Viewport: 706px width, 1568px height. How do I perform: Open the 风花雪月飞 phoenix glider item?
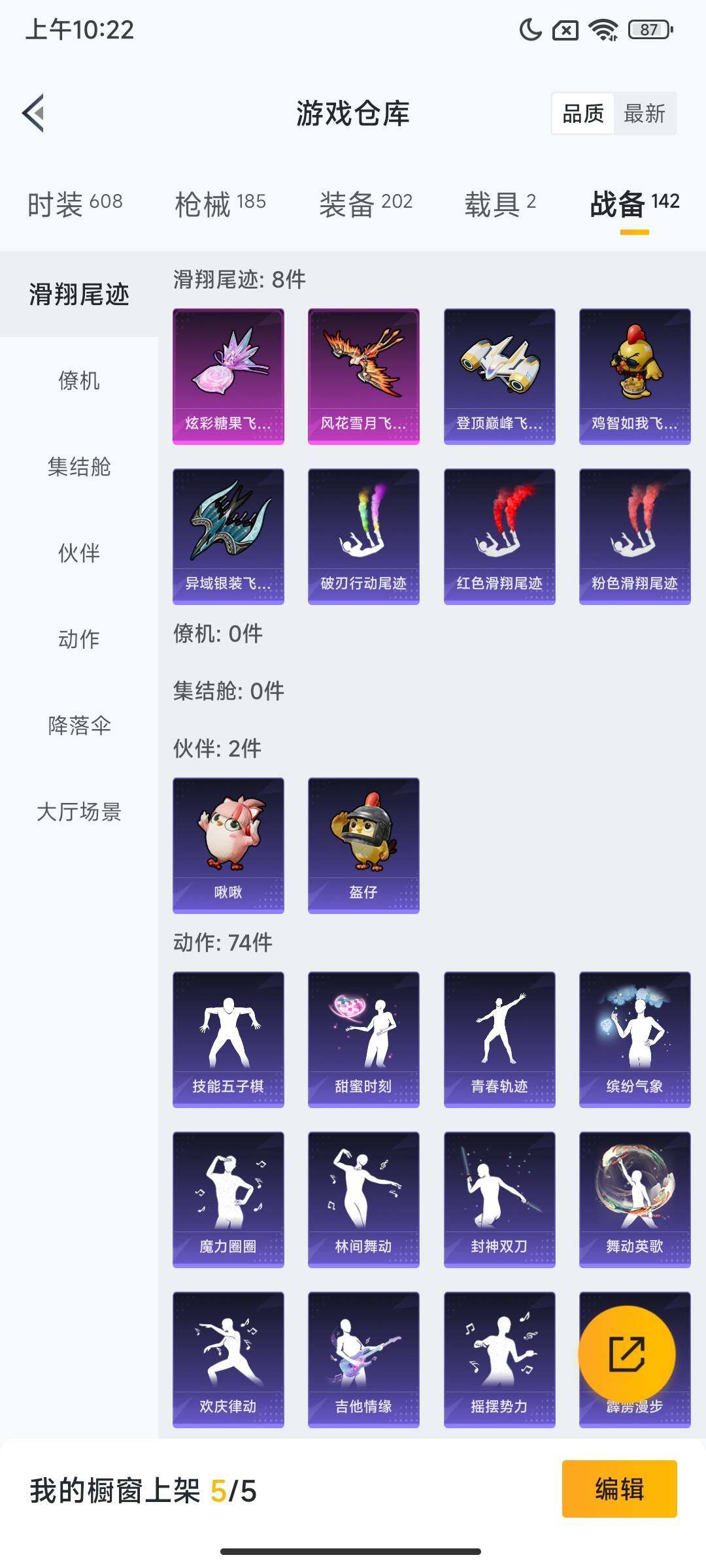coord(363,374)
